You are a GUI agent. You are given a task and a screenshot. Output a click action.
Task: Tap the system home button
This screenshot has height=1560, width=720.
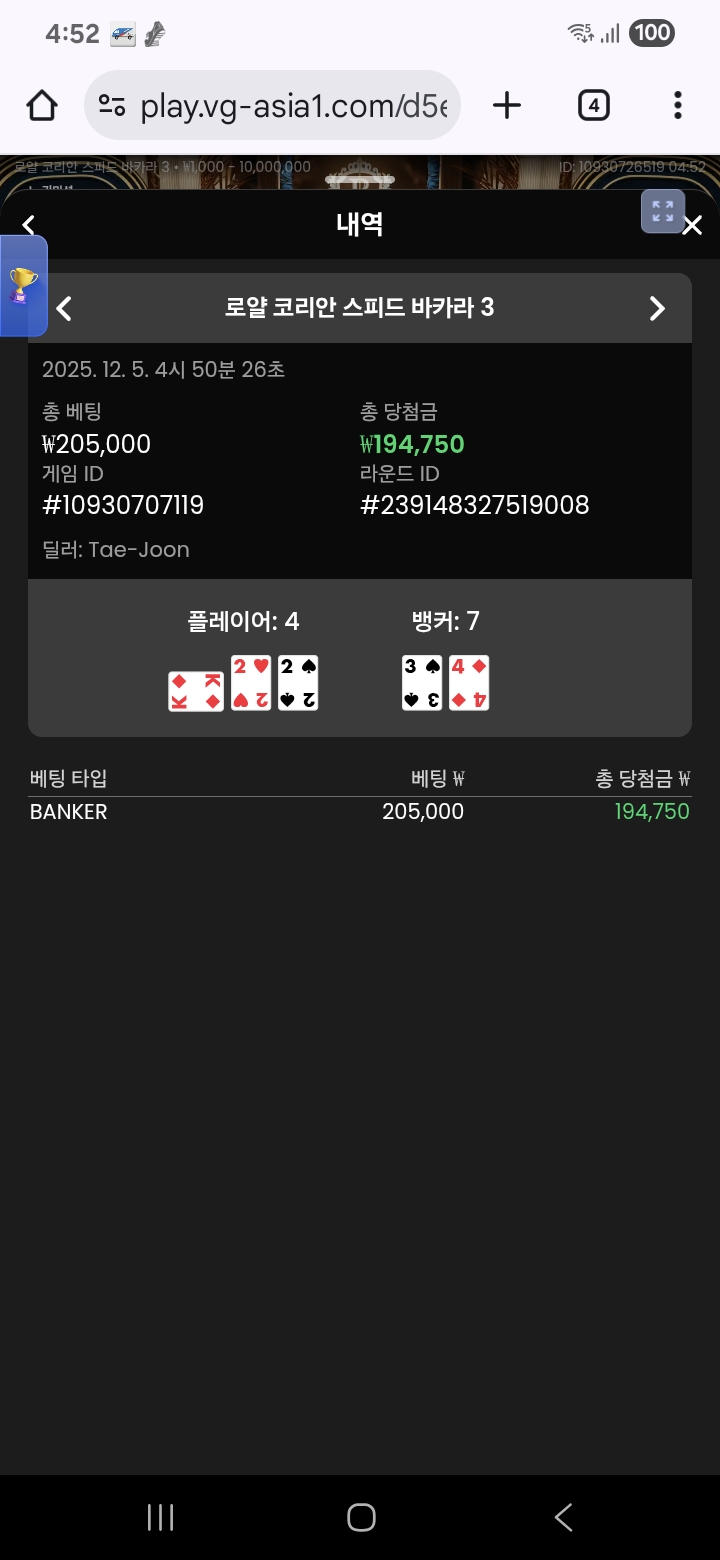pos(361,1517)
